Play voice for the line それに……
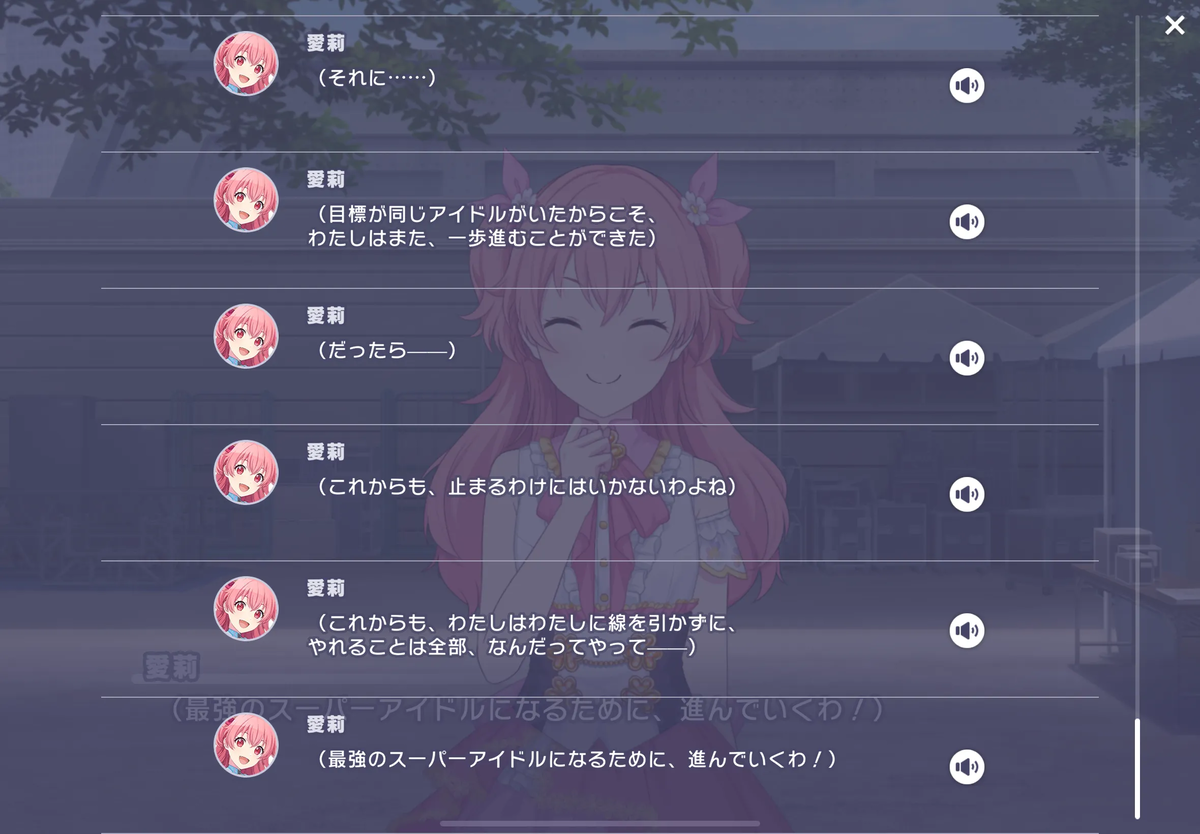This screenshot has width=1200, height=834. 966,86
